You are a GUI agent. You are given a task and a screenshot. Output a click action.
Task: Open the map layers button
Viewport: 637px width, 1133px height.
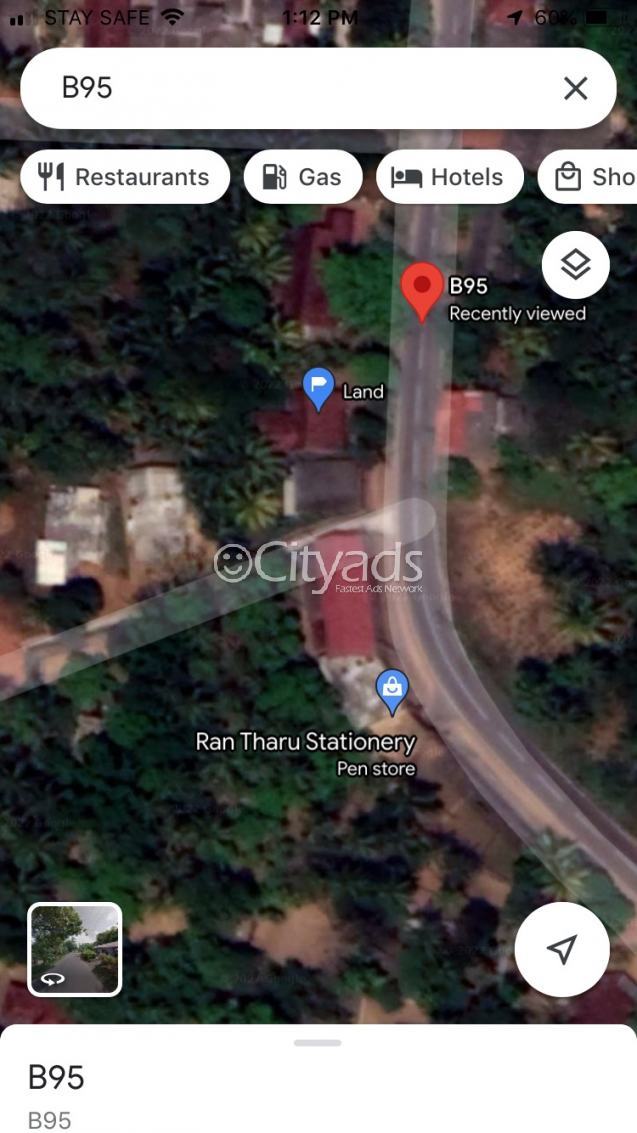pos(576,265)
